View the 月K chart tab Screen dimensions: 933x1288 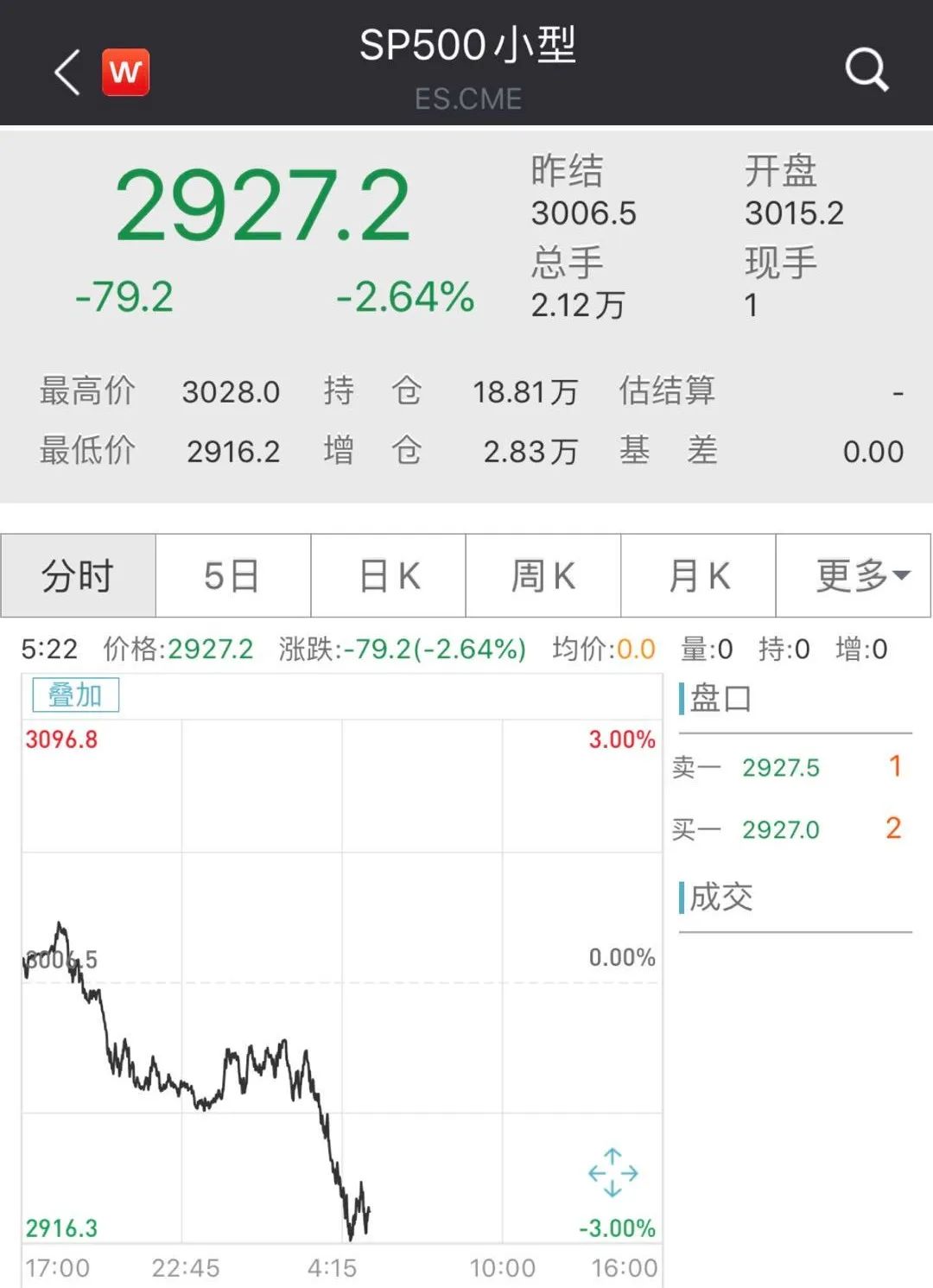click(698, 575)
